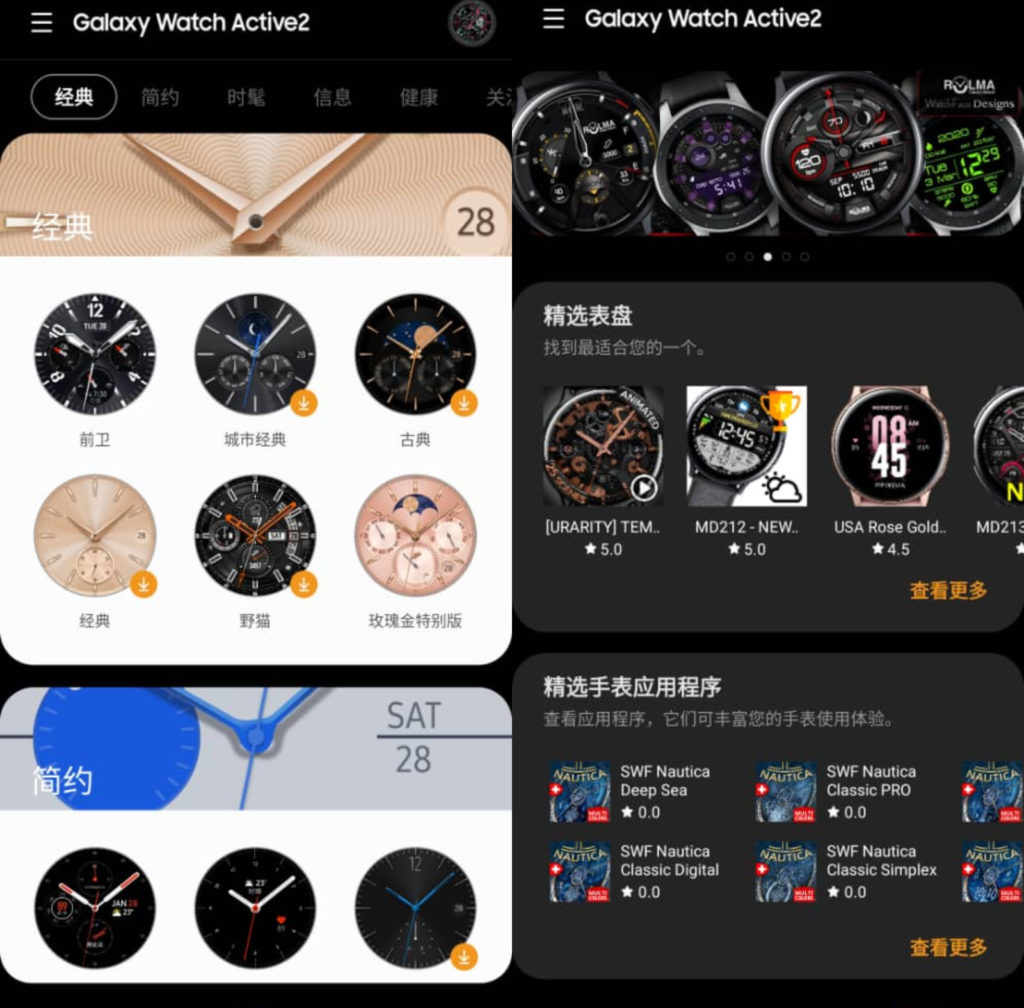This screenshot has width=1024, height=1008.
Task: Tap 查看更多 under 精选表盘
Action: tap(947, 590)
